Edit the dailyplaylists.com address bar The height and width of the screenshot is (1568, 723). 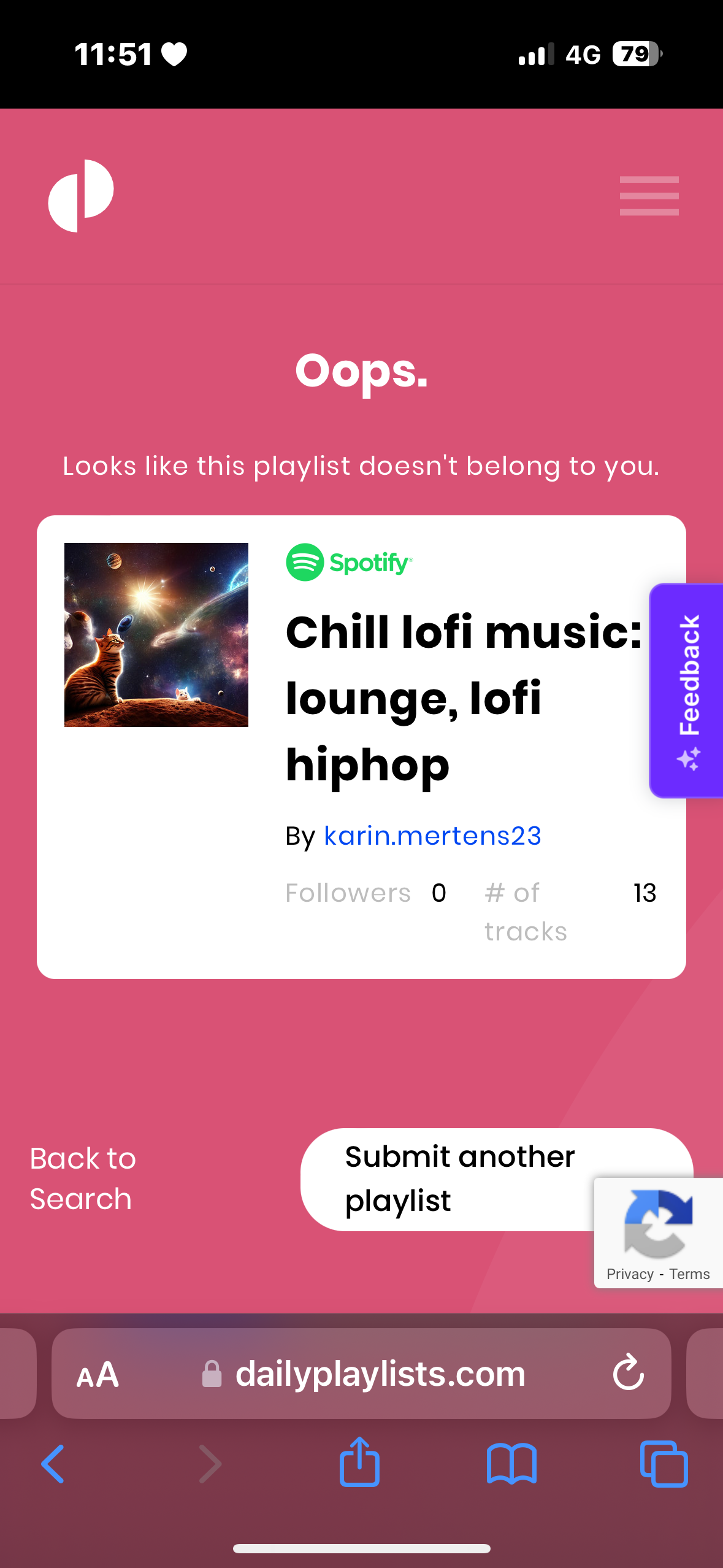[x=380, y=1374]
